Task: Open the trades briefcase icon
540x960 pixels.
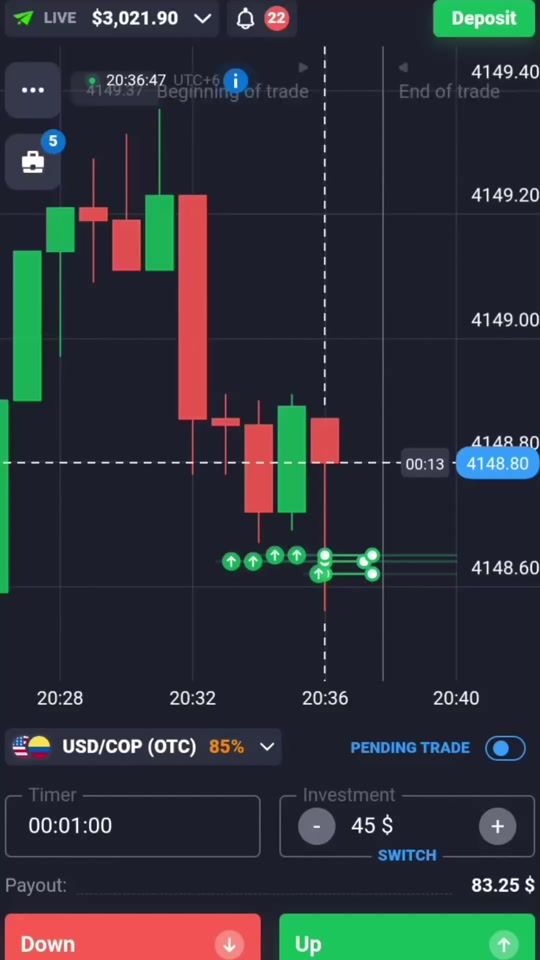Action: pyautogui.click(x=32, y=162)
